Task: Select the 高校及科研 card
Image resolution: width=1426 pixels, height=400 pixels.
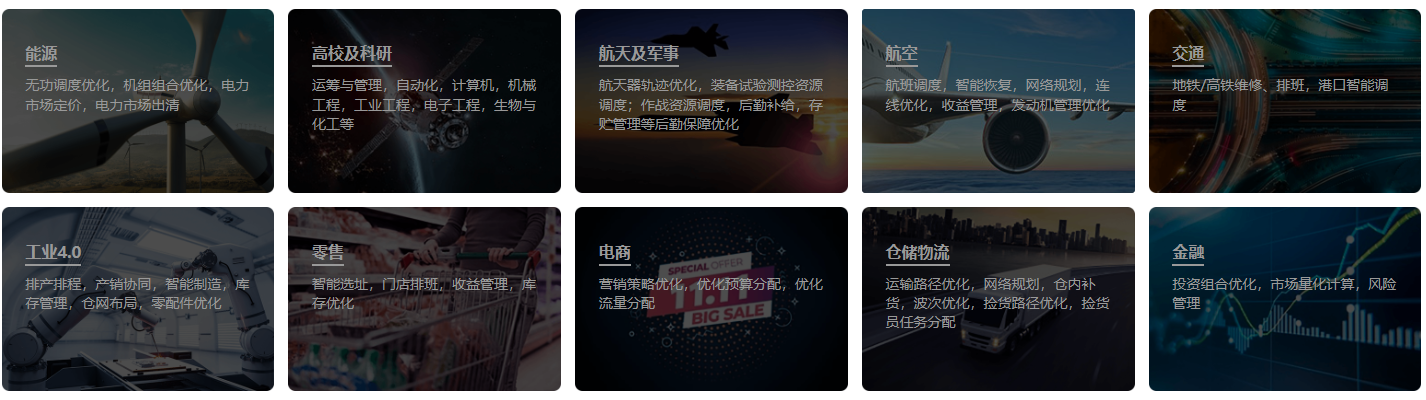Action: click(x=424, y=101)
